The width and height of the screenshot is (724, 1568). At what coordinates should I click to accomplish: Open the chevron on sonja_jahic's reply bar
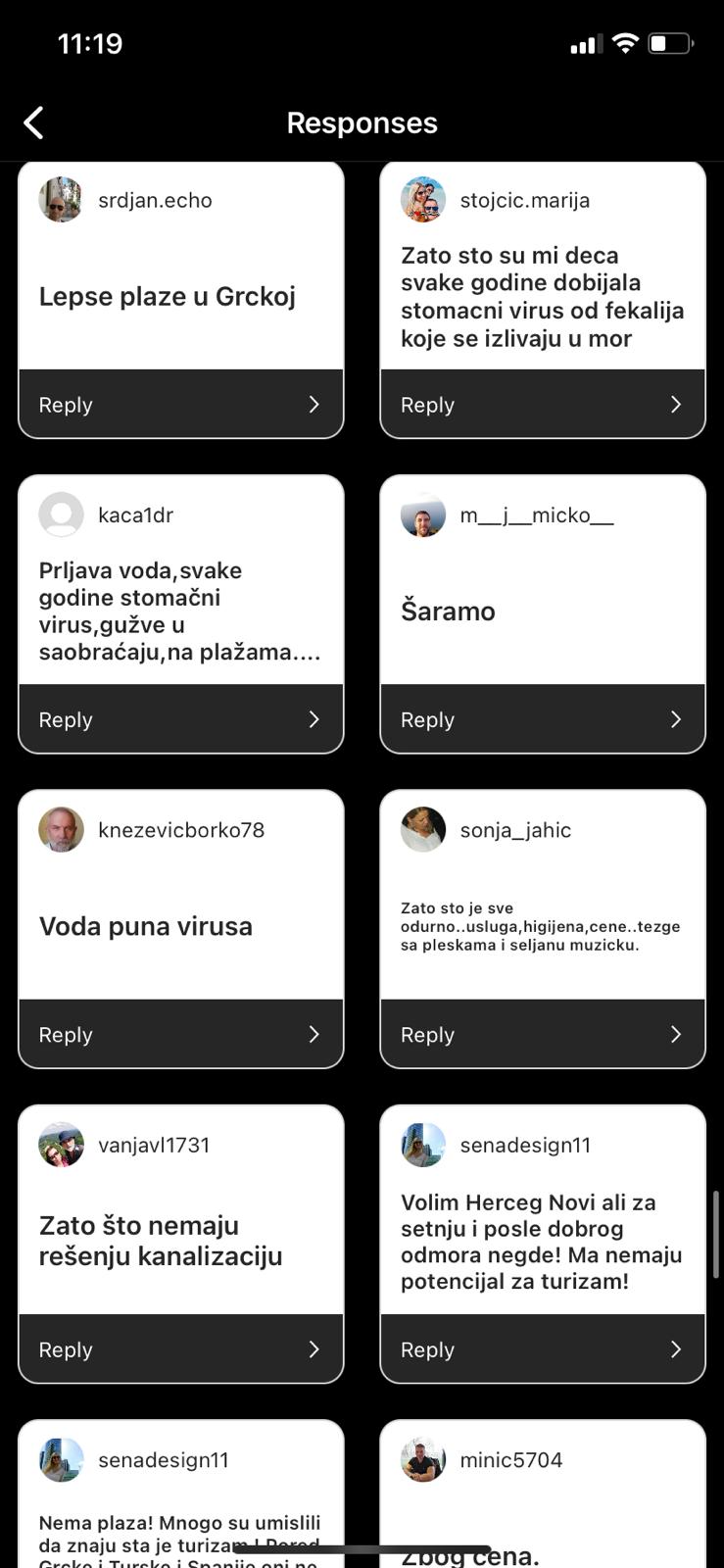click(x=675, y=1034)
